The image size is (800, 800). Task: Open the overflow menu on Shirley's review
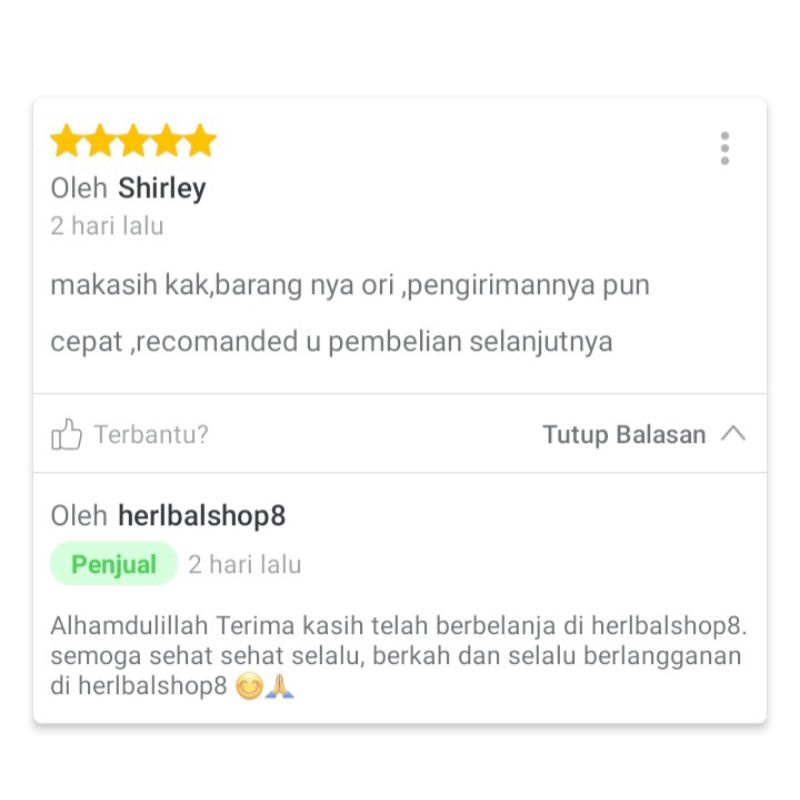tap(724, 148)
